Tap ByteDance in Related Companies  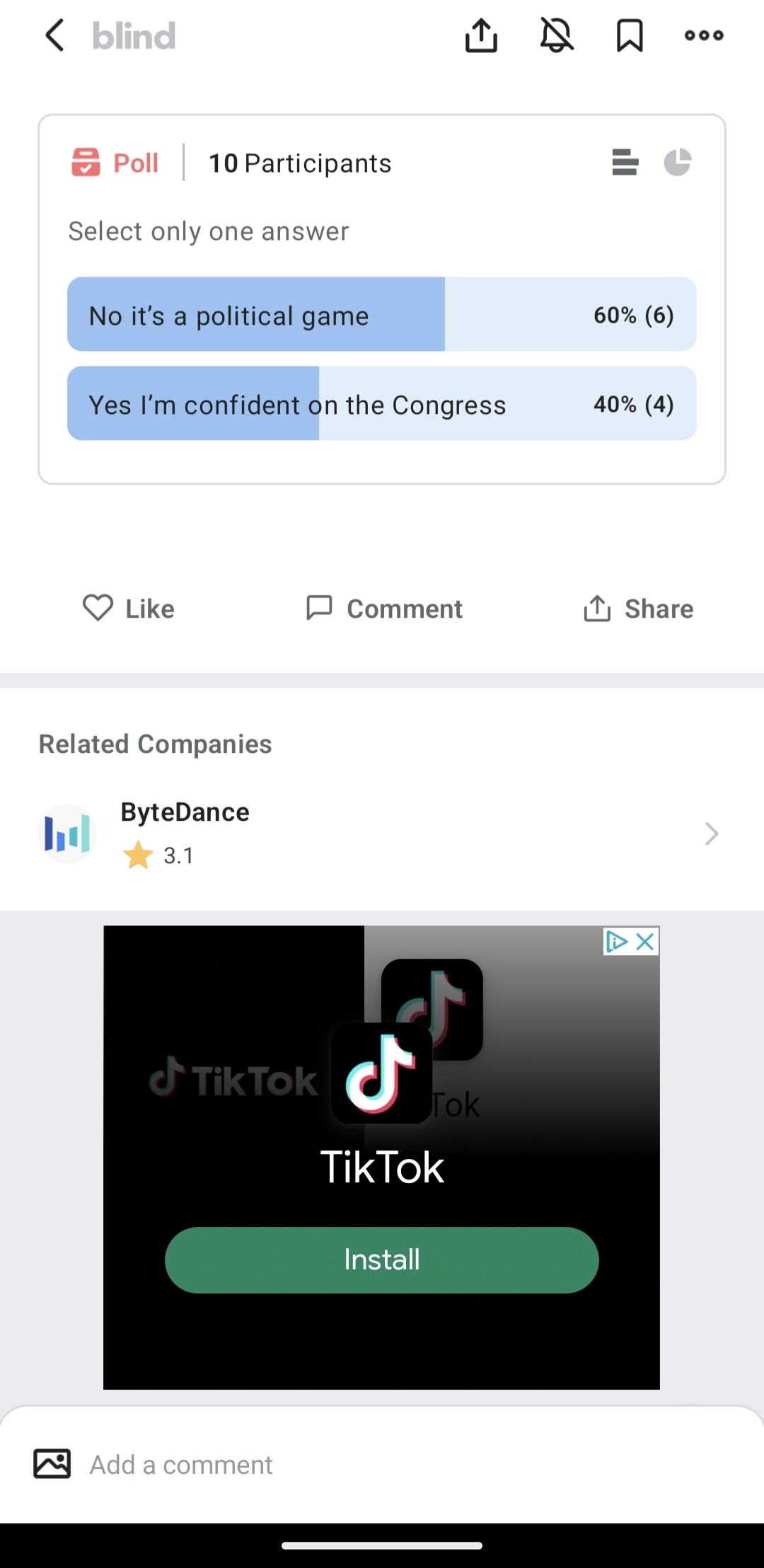click(x=185, y=812)
